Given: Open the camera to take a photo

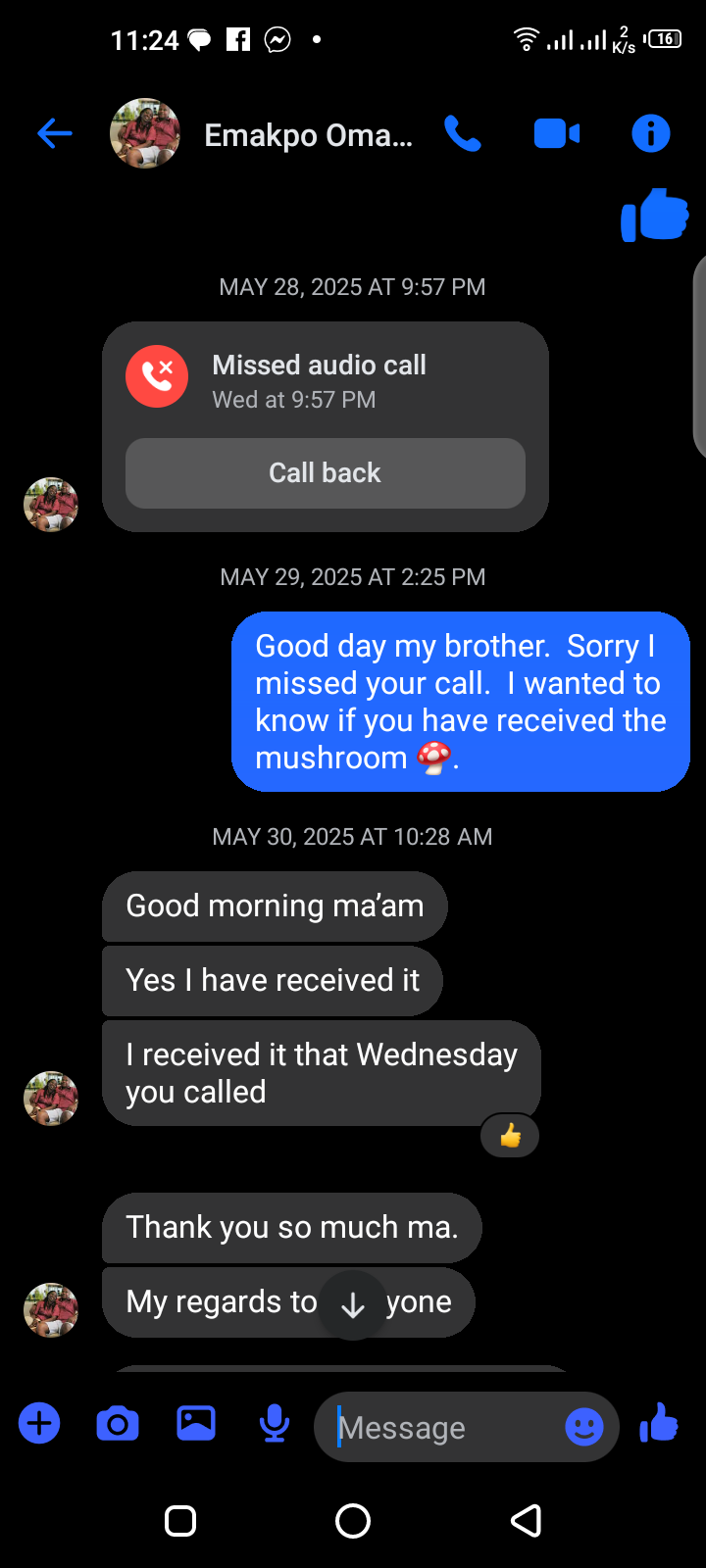Looking at the screenshot, I should pyautogui.click(x=118, y=1423).
